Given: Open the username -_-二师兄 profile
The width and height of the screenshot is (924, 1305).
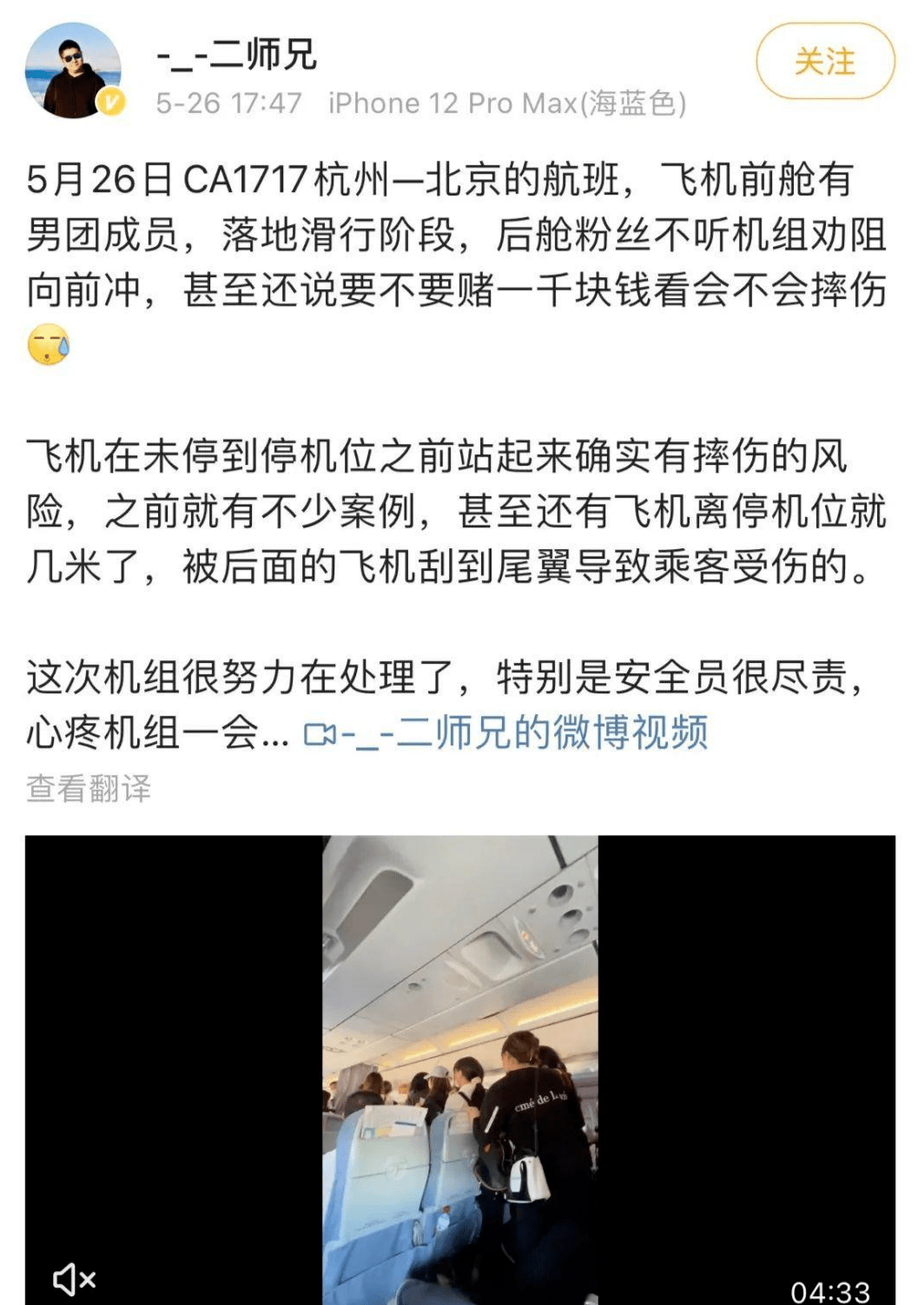Looking at the screenshot, I should [237, 55].
